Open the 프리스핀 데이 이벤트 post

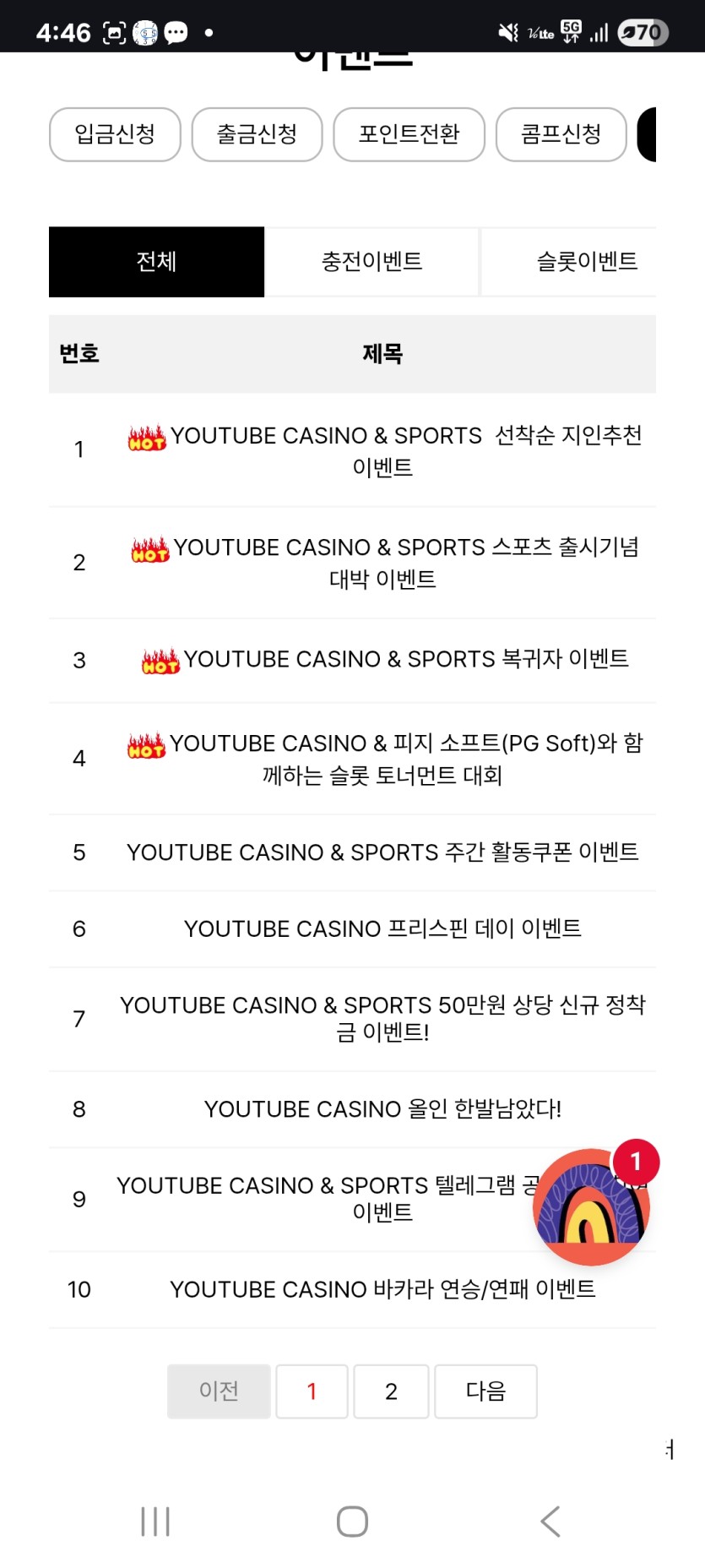[x=382, y=929]
